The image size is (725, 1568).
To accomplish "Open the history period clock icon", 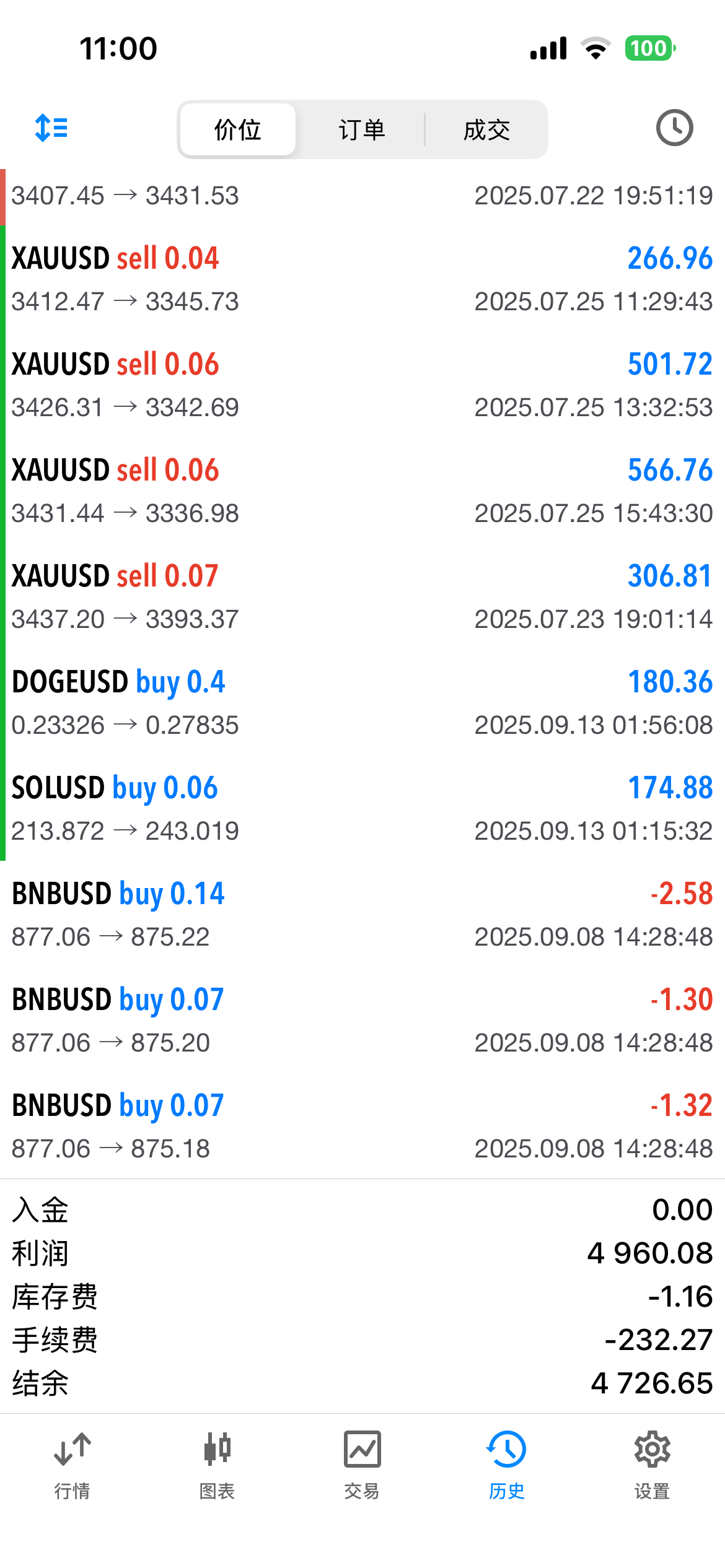I will [x=674, y=128].
